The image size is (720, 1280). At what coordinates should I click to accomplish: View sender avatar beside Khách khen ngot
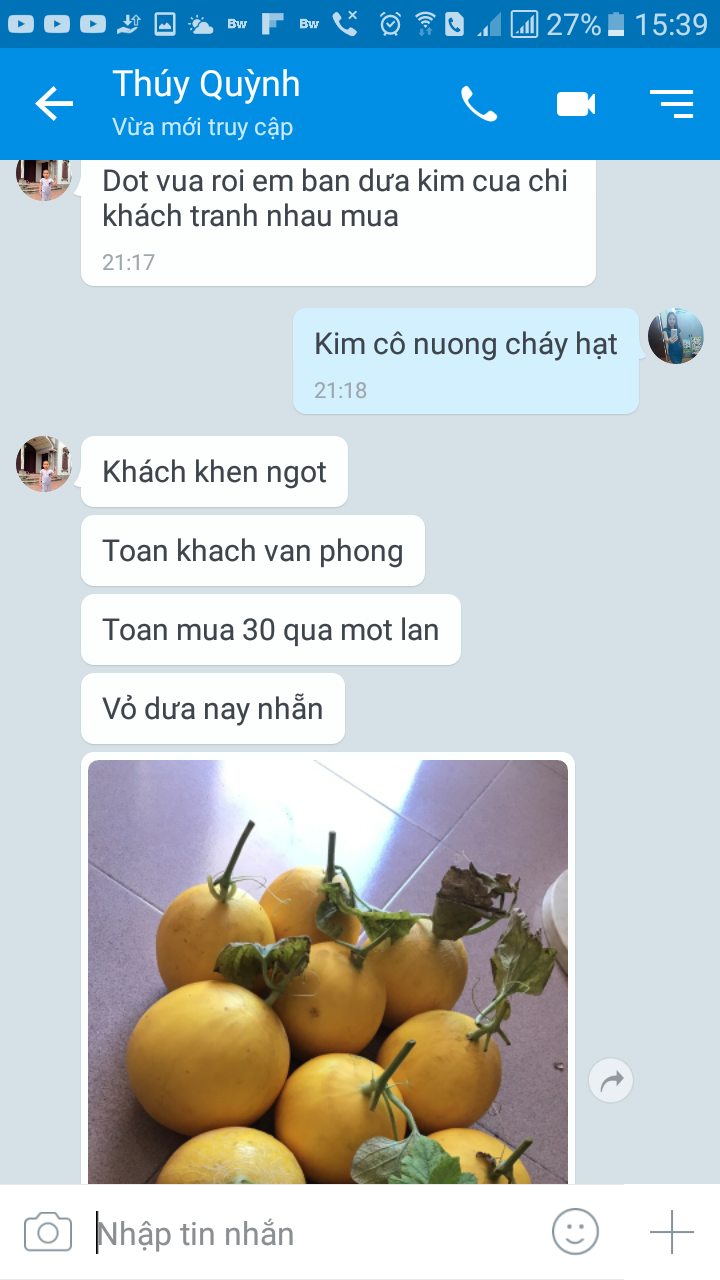[44, 464]
